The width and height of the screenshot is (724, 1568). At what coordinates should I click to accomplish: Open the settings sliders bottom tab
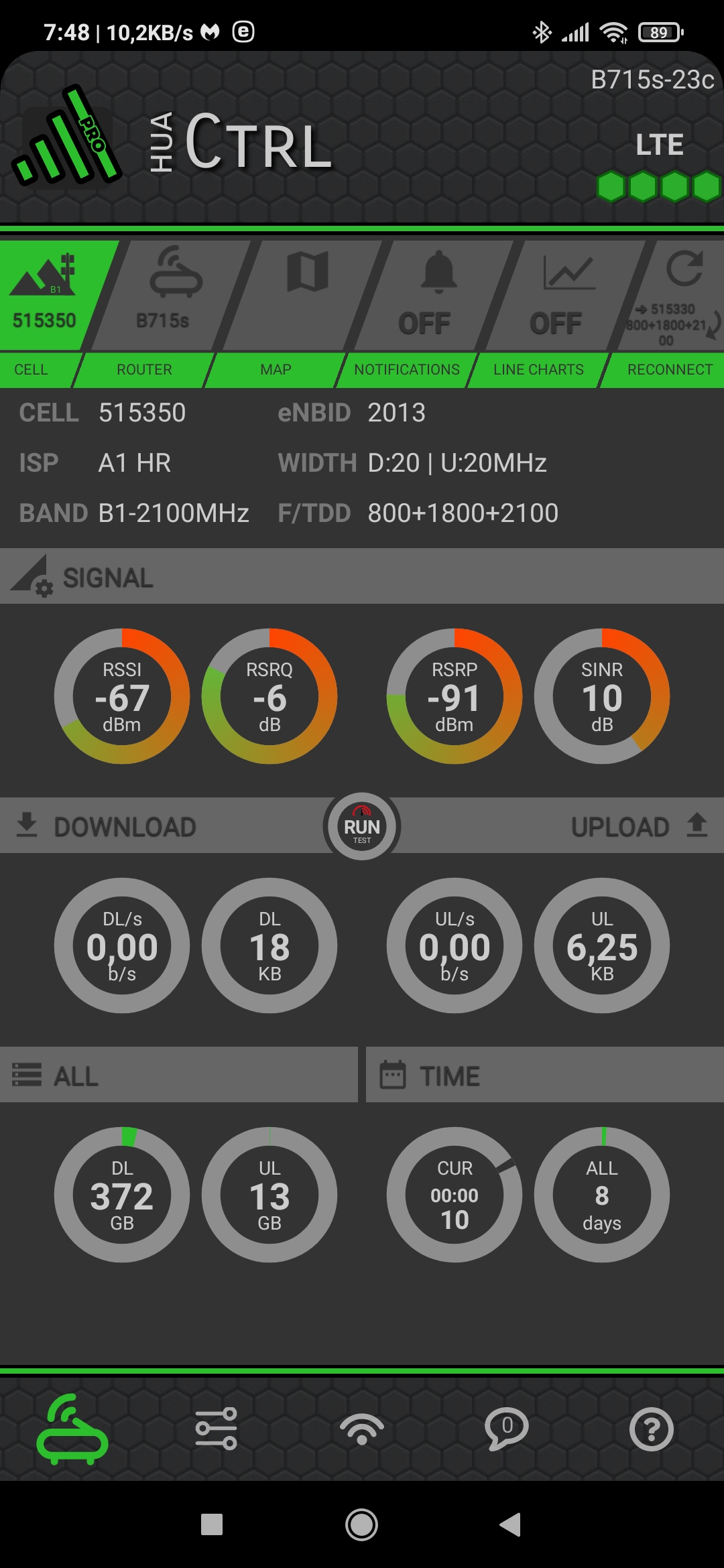[217, 1429]
